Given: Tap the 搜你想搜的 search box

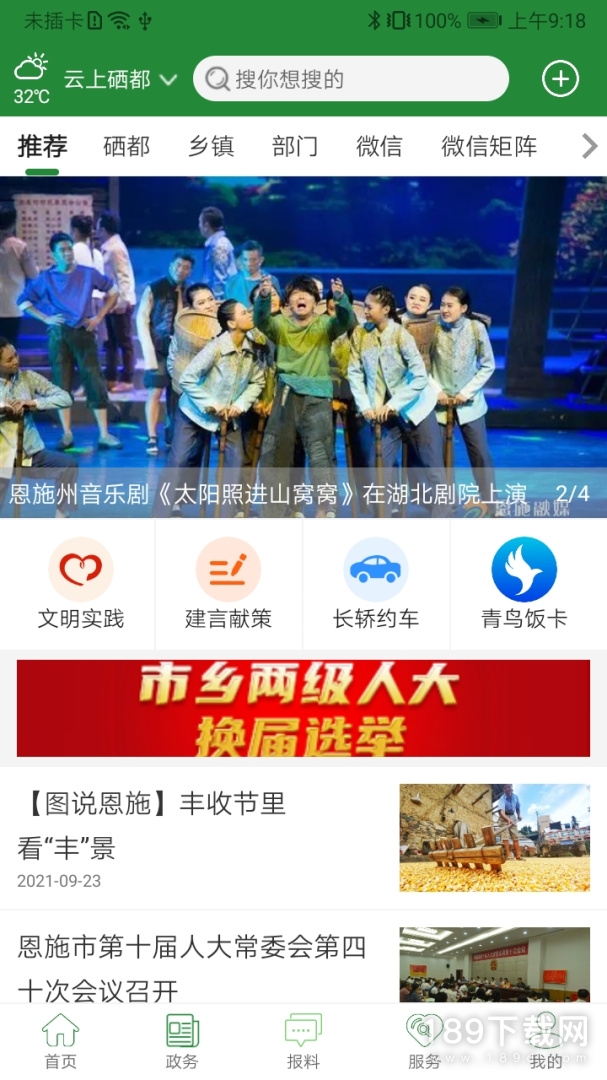Looking at the screenshot, I should (x=350, y=79).
